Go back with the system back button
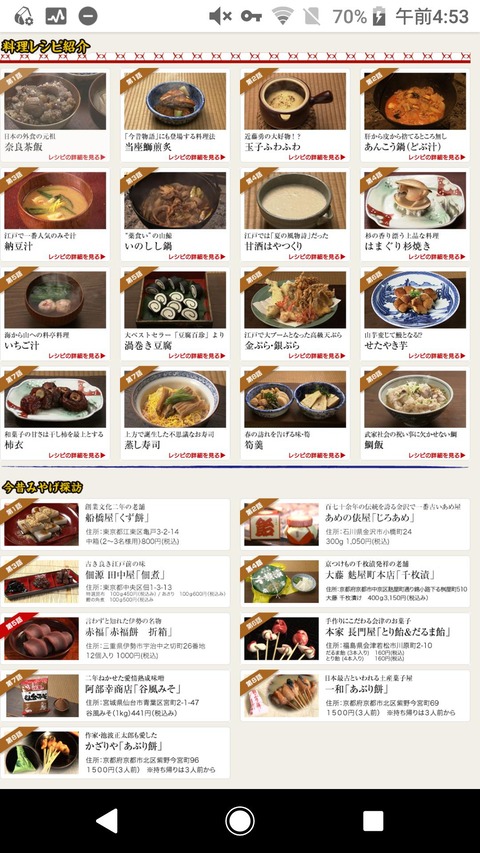Image resolution: width=480 pixels, height=853 pixels. (x=107, y=820)
